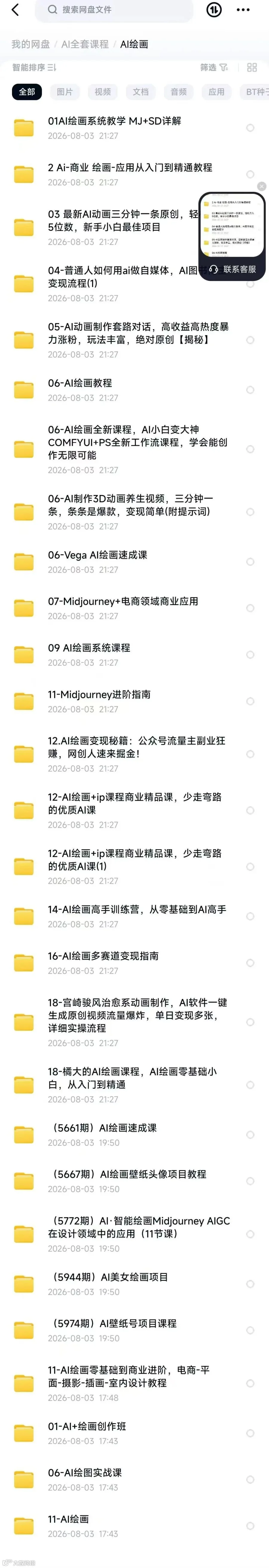Open the 16-AI绘画多赛道变现指南 folder

[134, 963]
